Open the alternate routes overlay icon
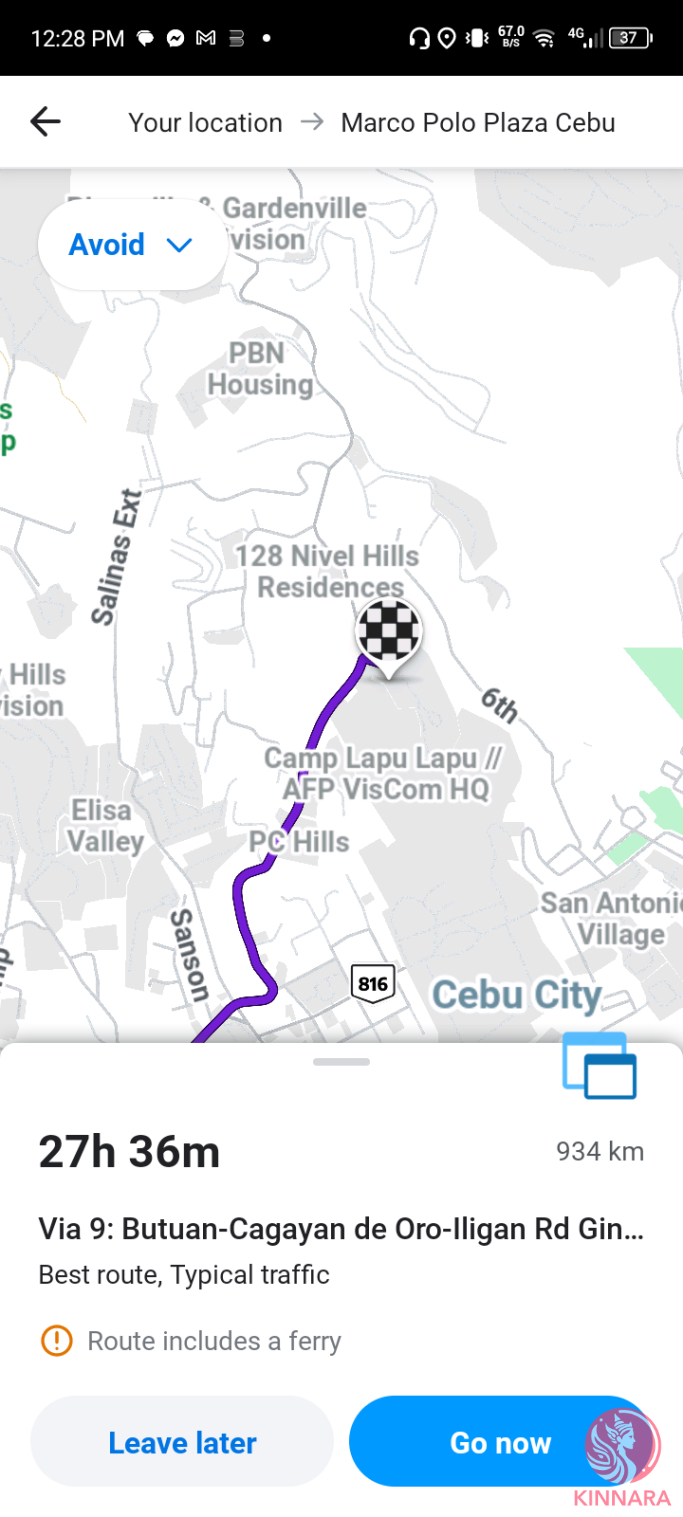This screenshot has height=1517, width=683. (600, 1066)
